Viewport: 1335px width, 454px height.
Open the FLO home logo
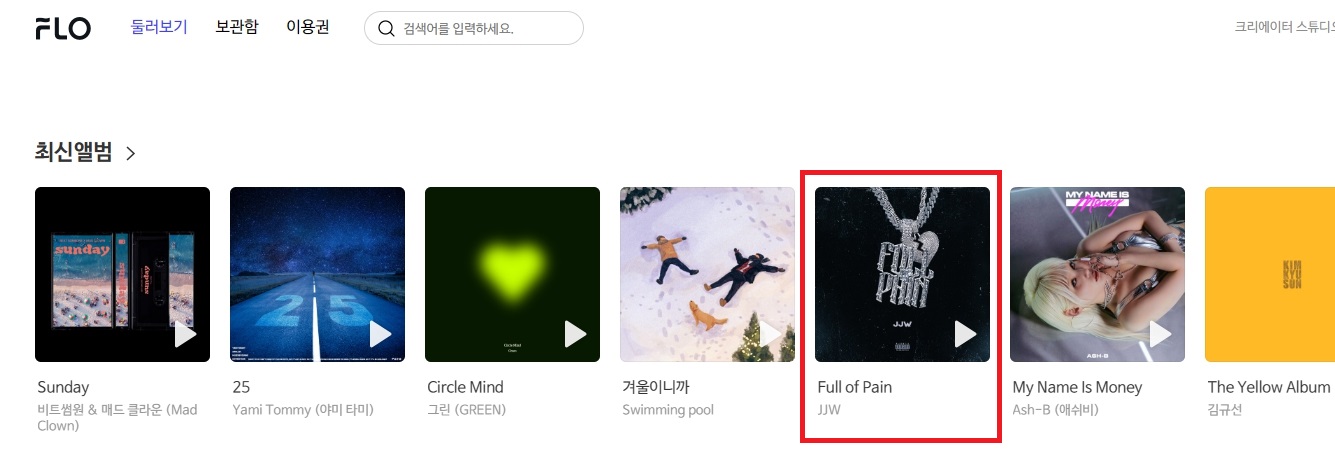point(62,28)
